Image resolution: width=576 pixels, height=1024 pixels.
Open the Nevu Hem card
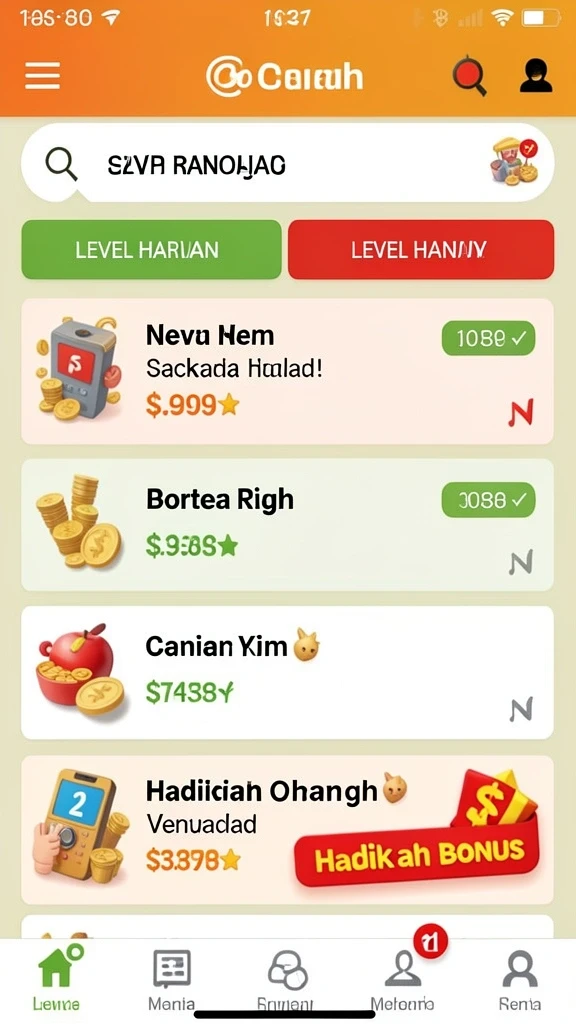[287, 372]
